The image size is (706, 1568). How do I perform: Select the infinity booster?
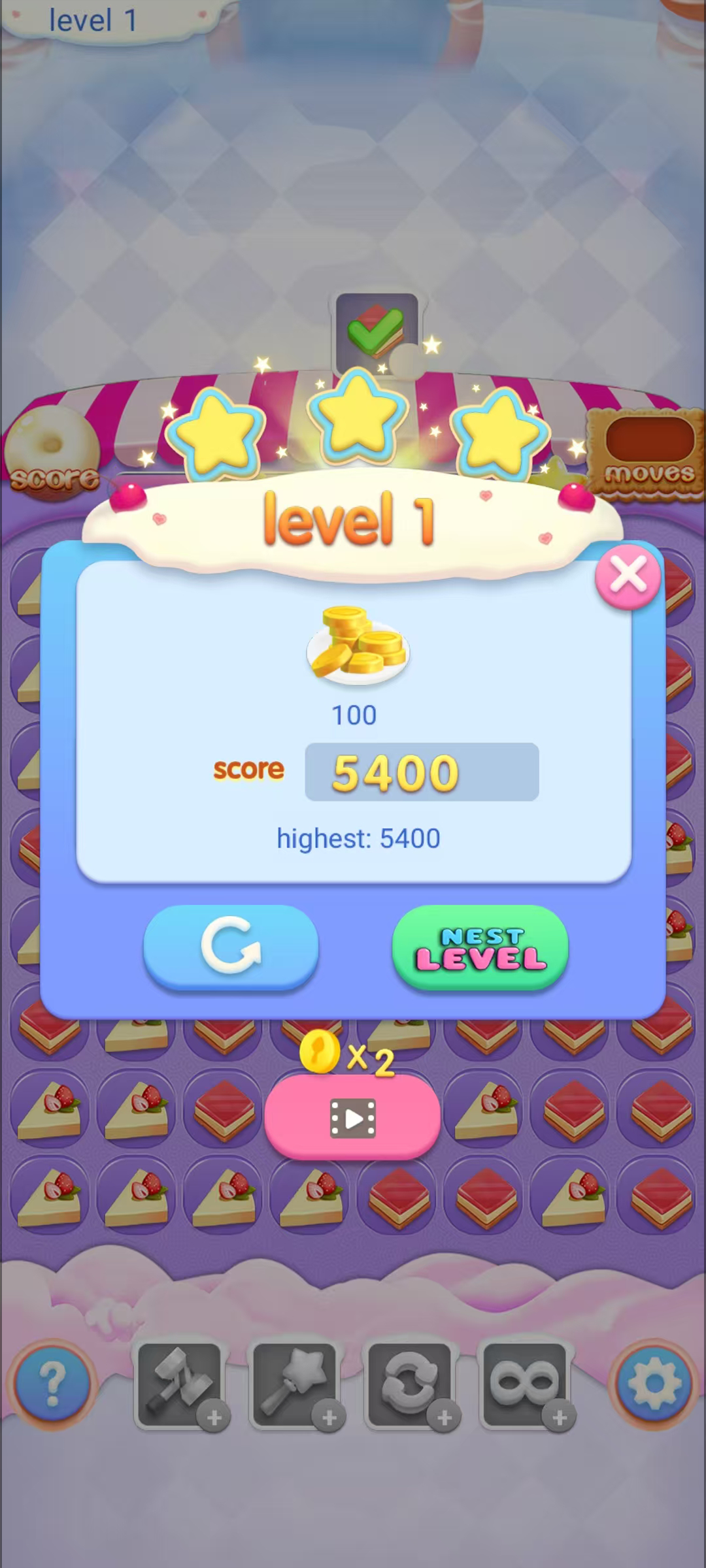525,1385
